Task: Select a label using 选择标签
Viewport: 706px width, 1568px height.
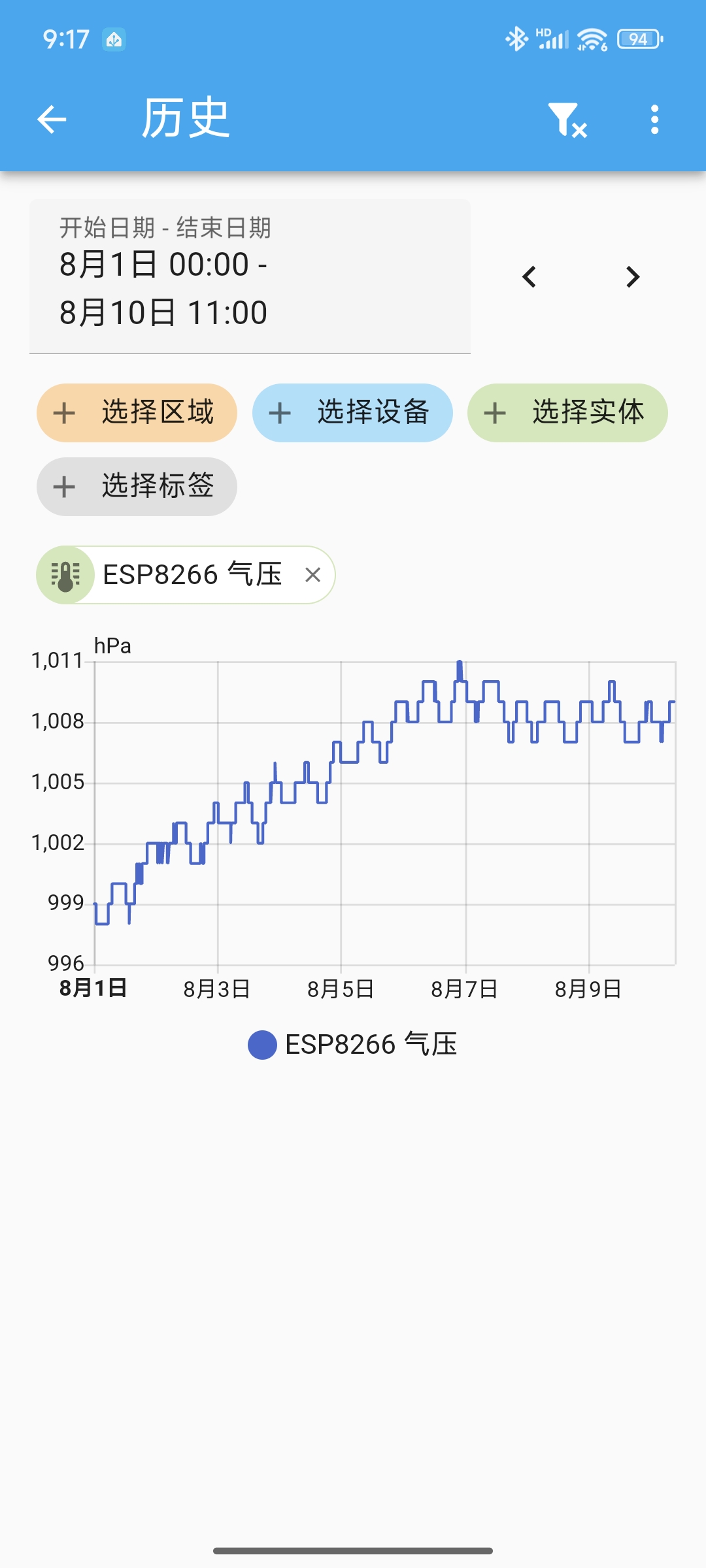Action: pyautogui.click(x=137, y=487)
